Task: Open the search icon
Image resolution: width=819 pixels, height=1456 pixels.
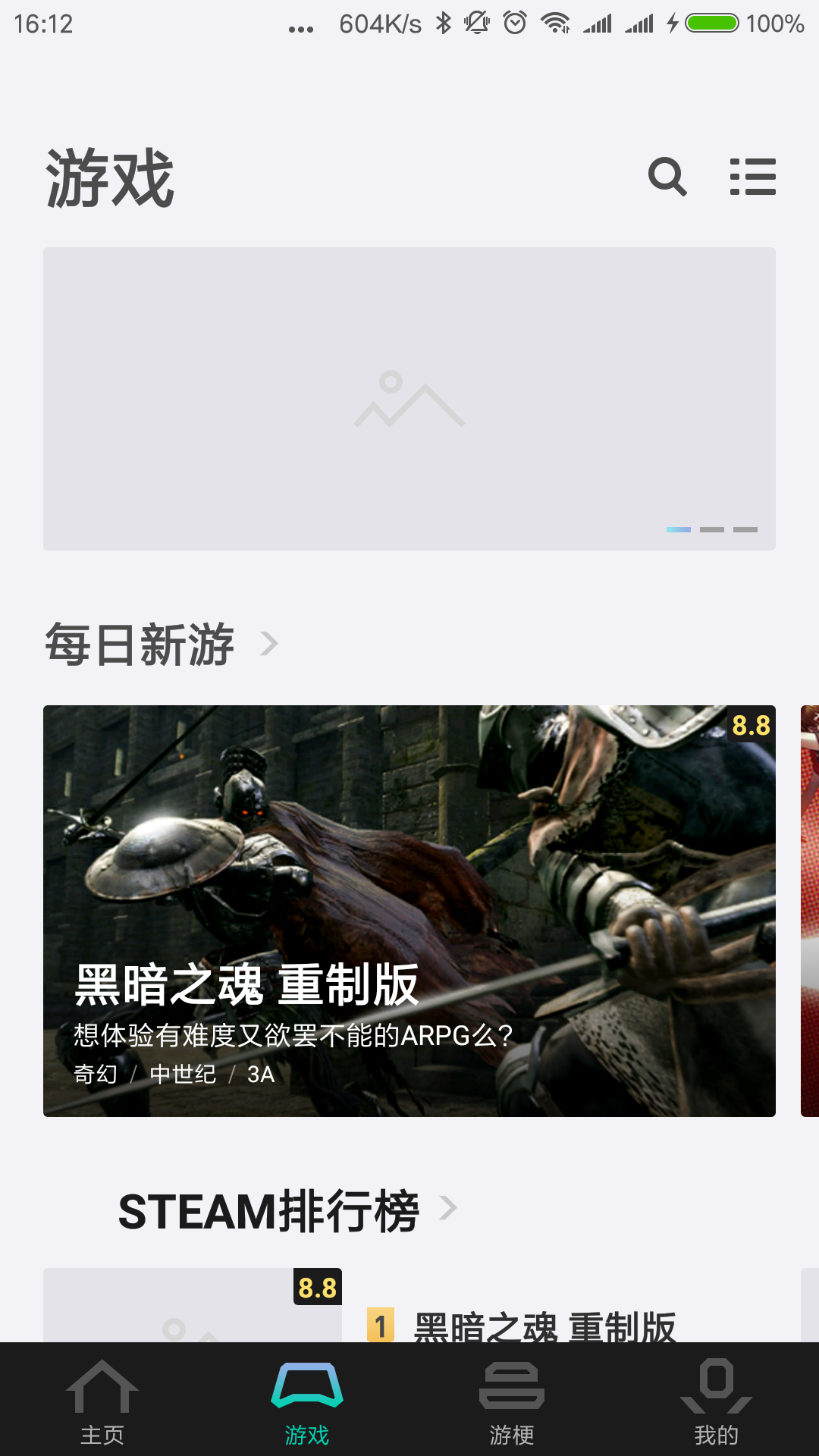Action: point(667,177)
